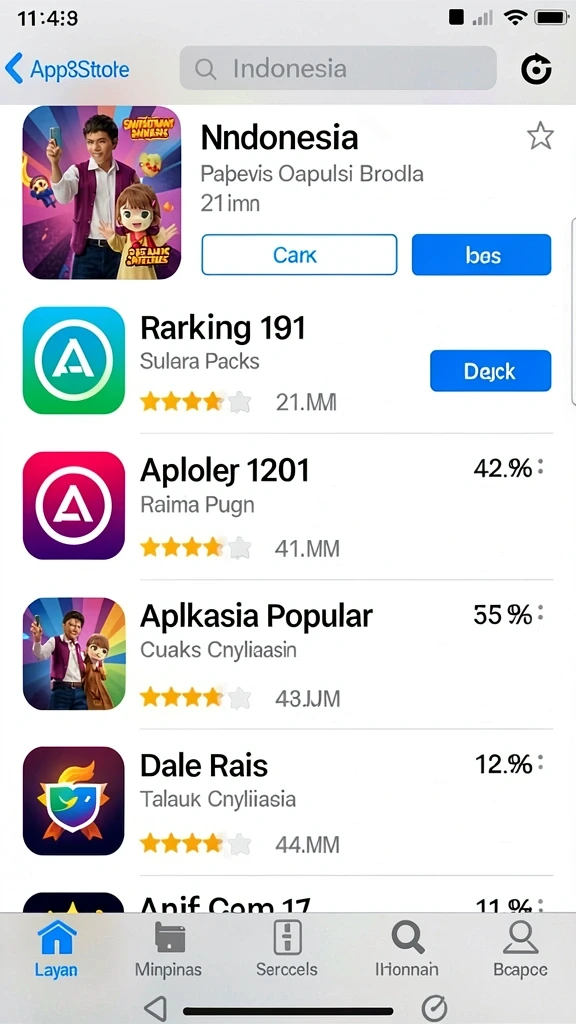Viewport: 576px width, 1024px height.
Task: Tap the refresh icon beside search
Action: click(x=536, y=69)
